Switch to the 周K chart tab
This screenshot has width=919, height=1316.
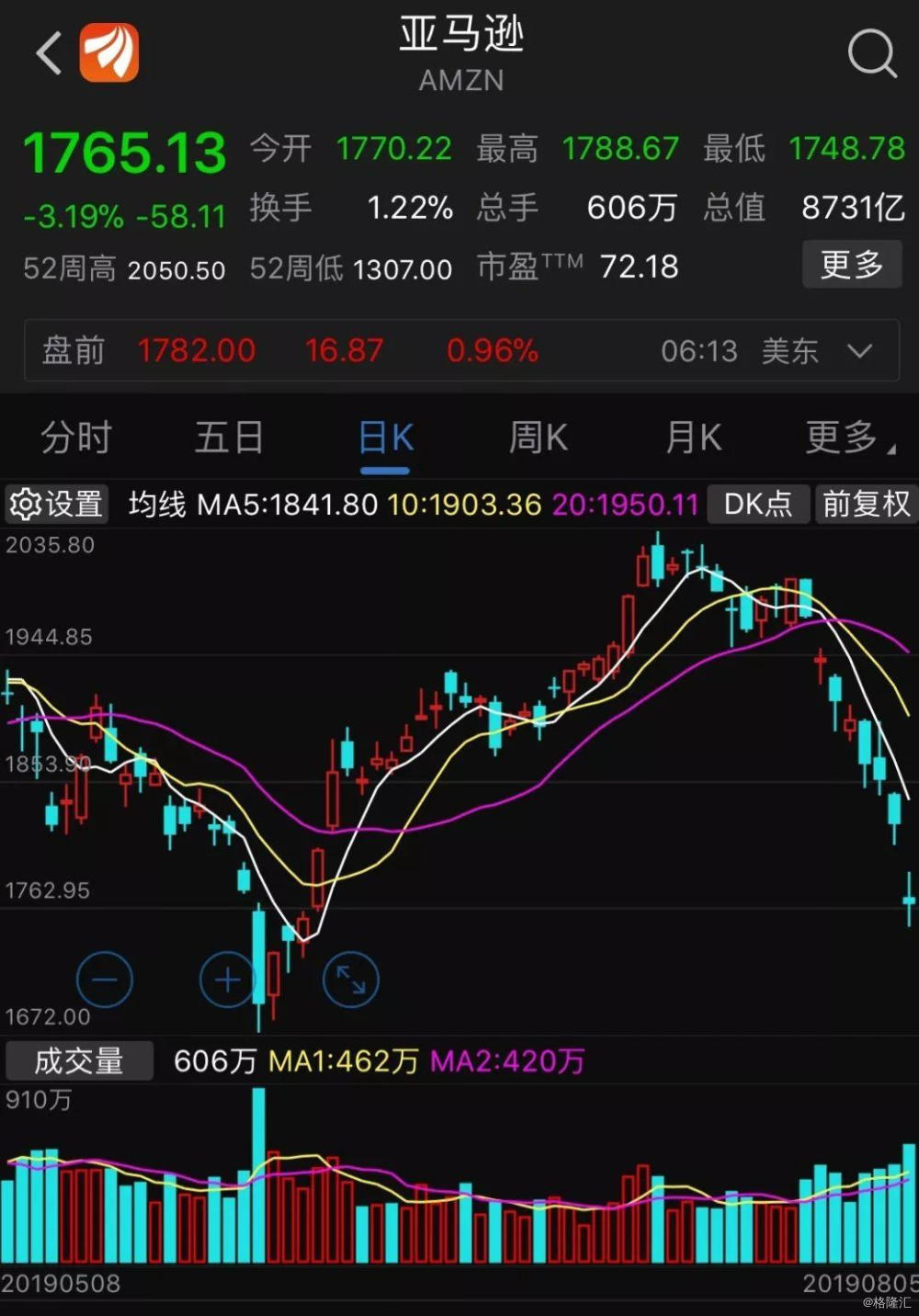click(538, 437)
